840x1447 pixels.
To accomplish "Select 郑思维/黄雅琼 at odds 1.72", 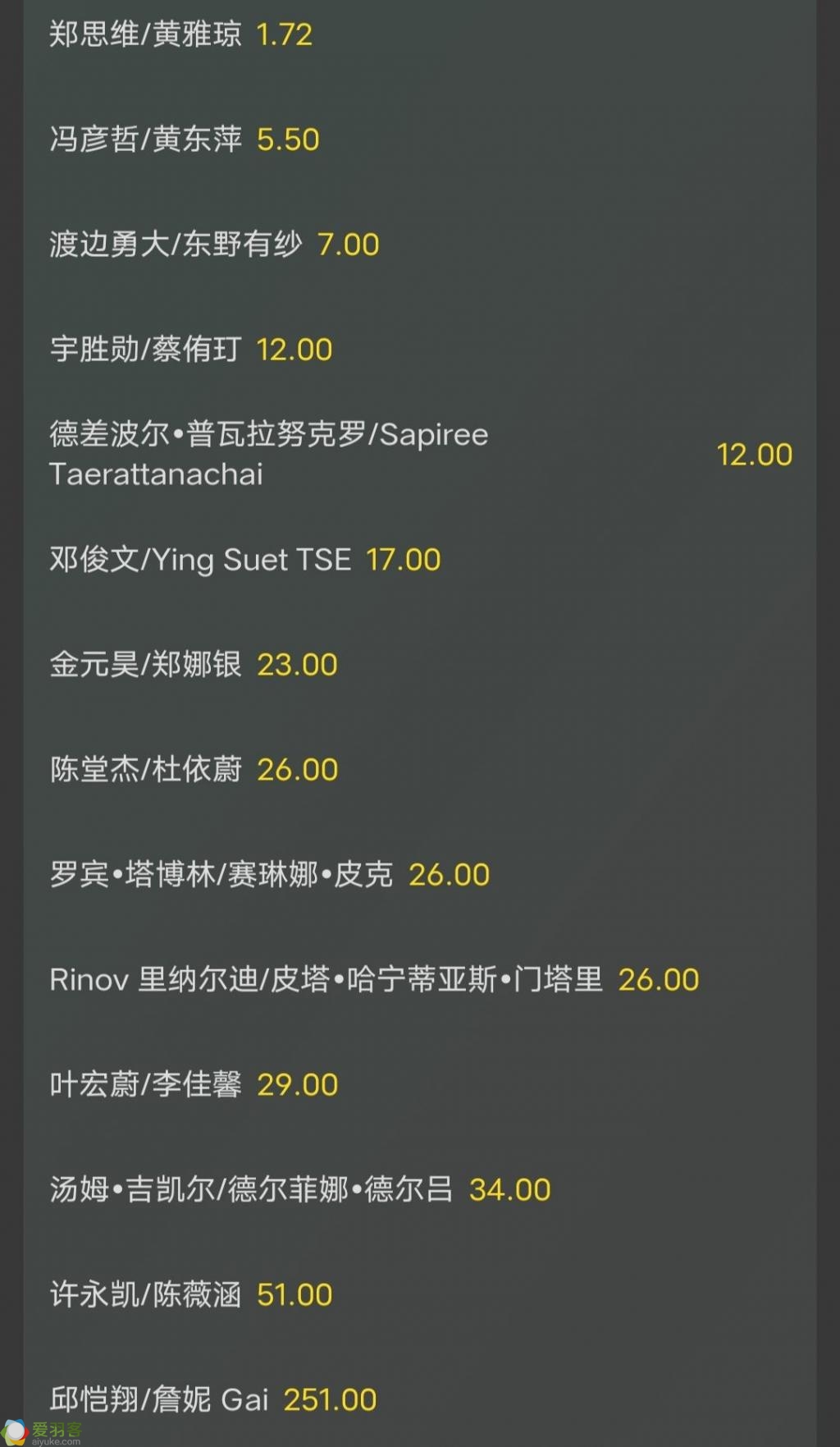I will pos(420,34).
